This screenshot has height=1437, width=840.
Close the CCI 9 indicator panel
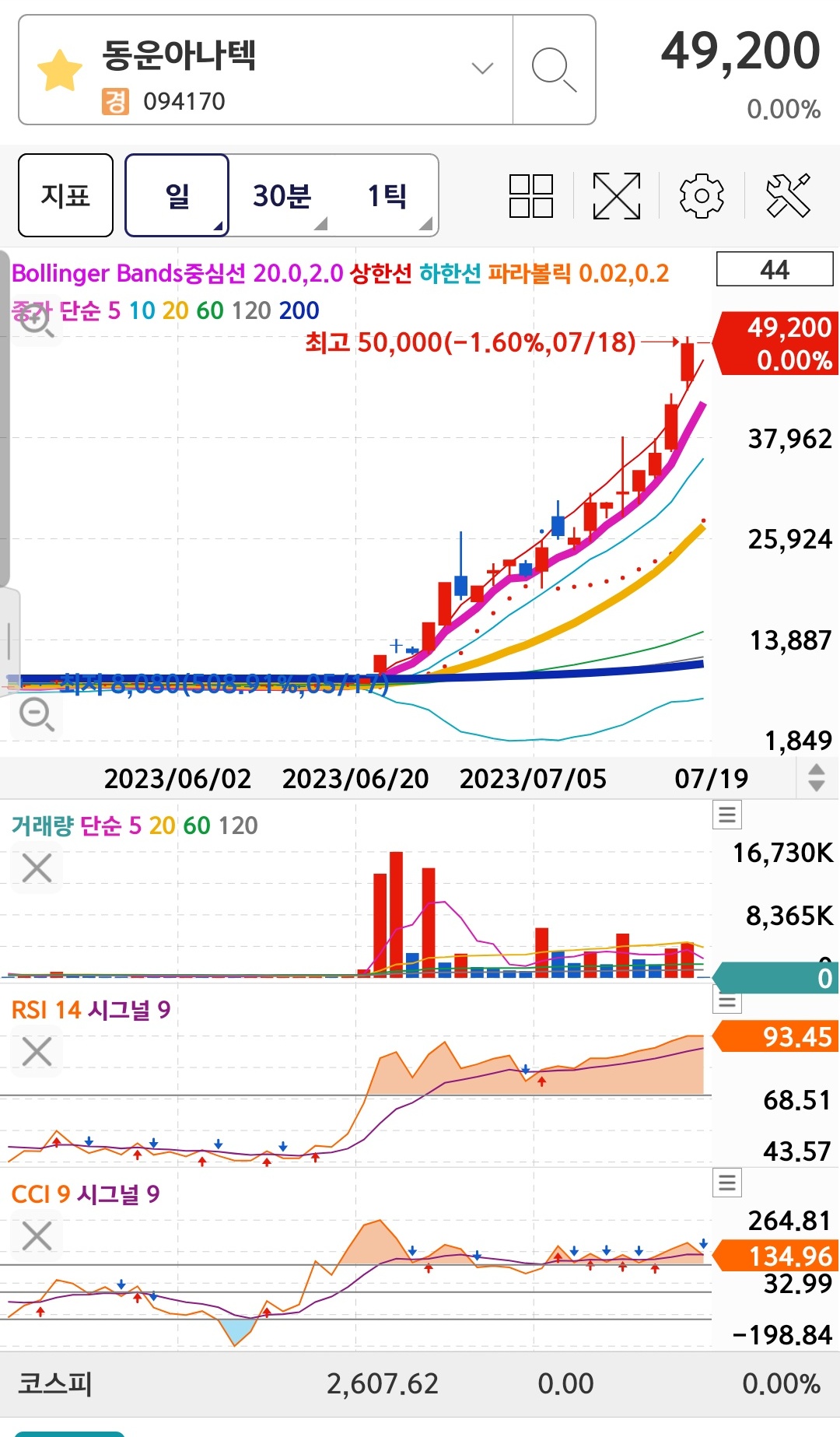tap(37, 1235)
